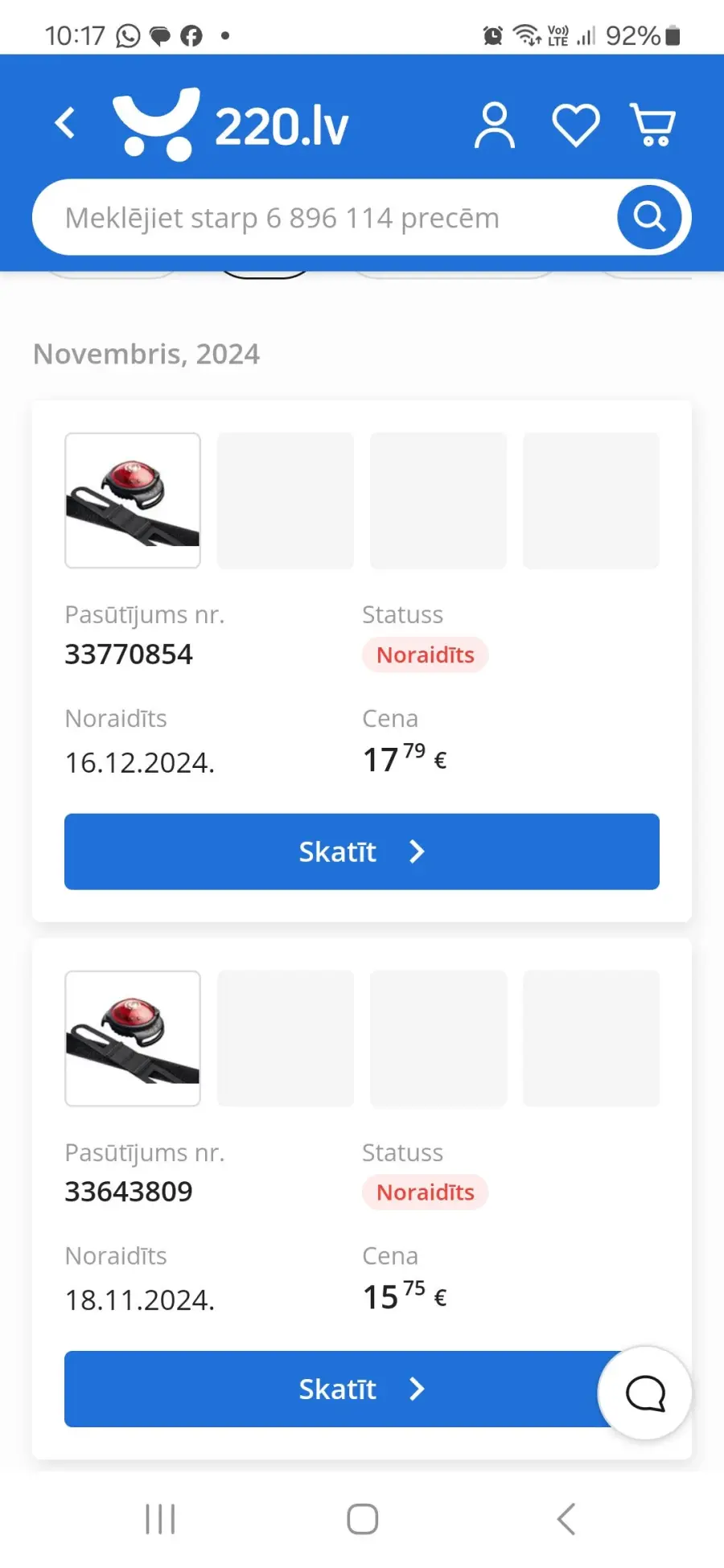Viewport: 724px width, 1568px height.
Task: Tap the search field for products
Action: pos(322,218)
